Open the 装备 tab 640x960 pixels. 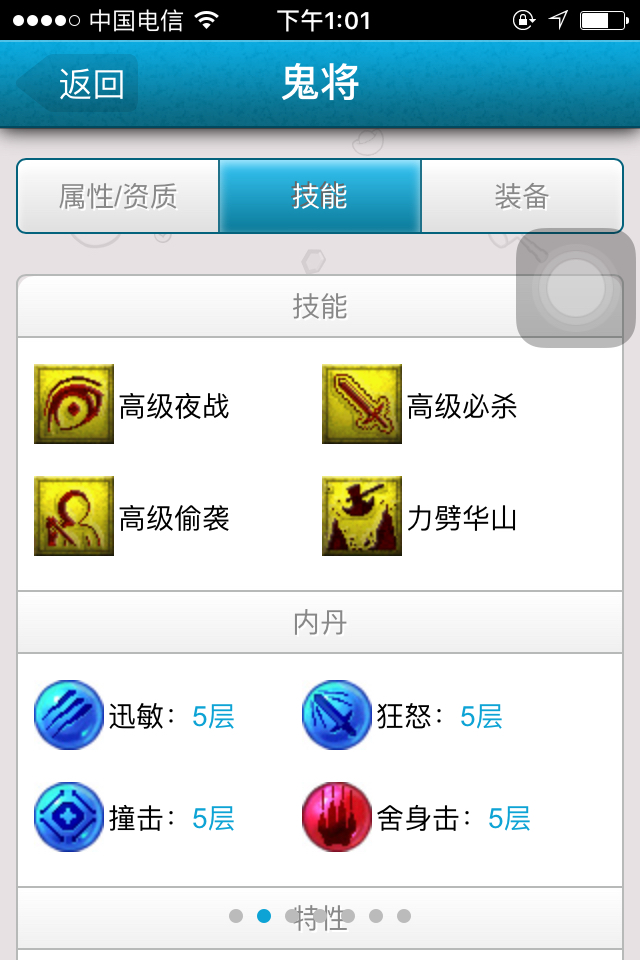[521, 196]
